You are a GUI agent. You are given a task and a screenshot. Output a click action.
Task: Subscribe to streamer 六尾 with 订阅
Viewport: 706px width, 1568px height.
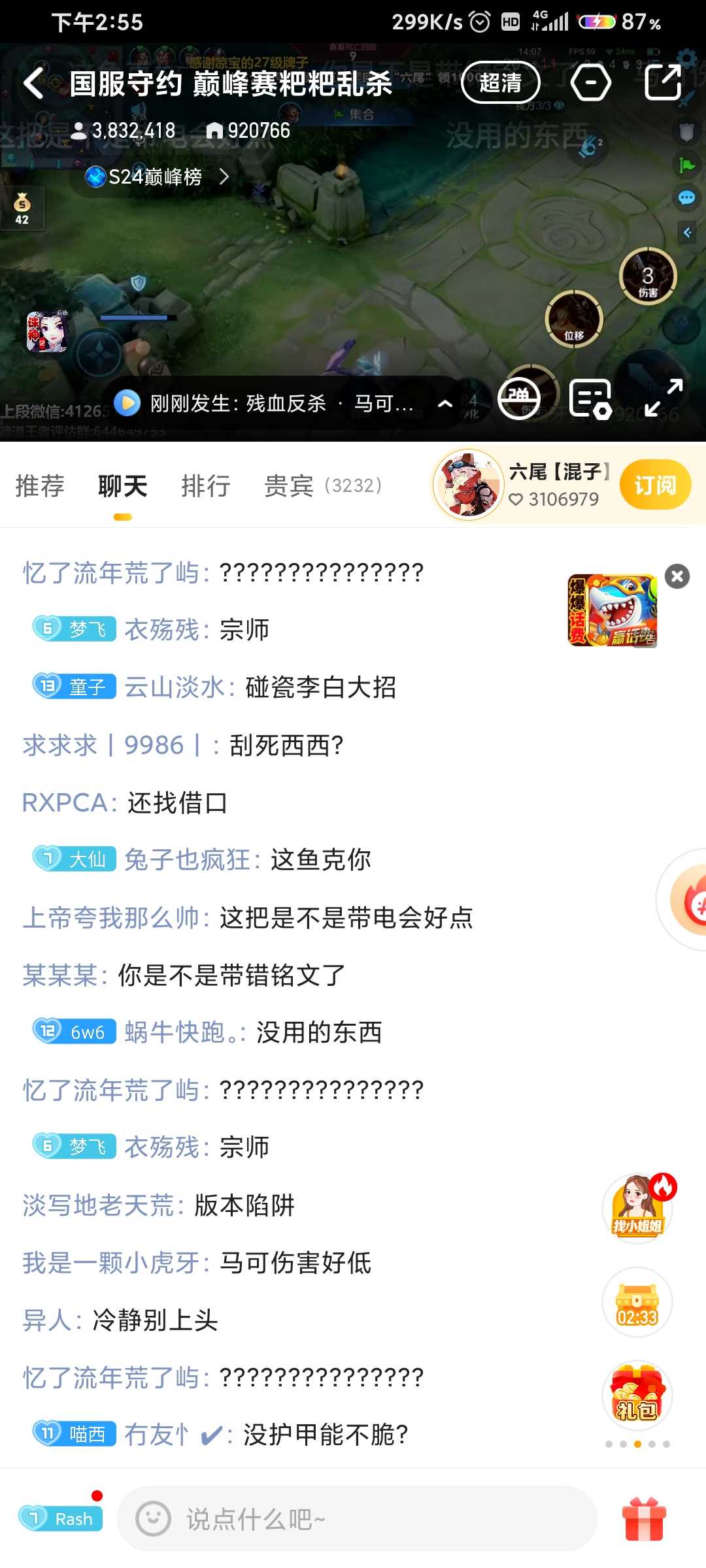[x=655, y=485]
